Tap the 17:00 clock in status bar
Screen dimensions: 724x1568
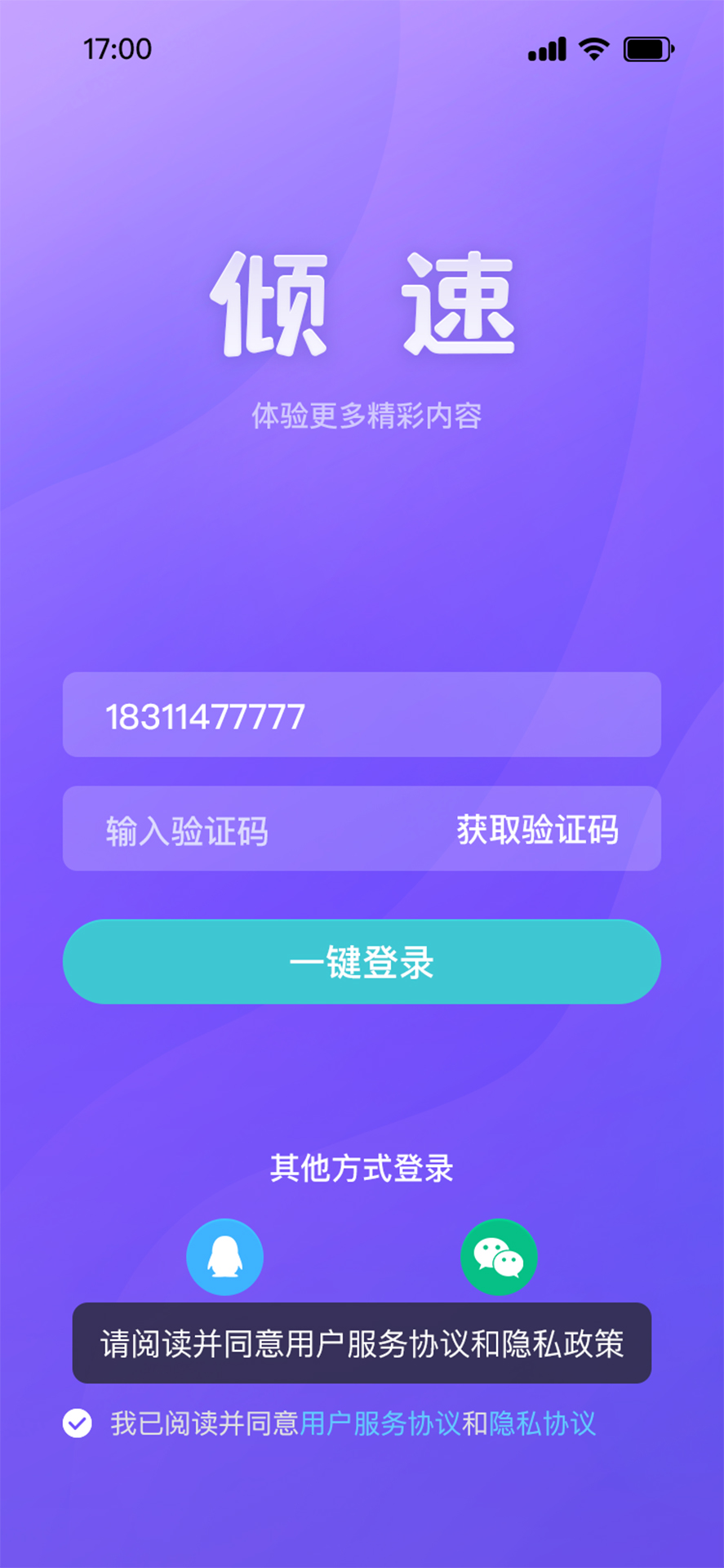tap(114, 49)
